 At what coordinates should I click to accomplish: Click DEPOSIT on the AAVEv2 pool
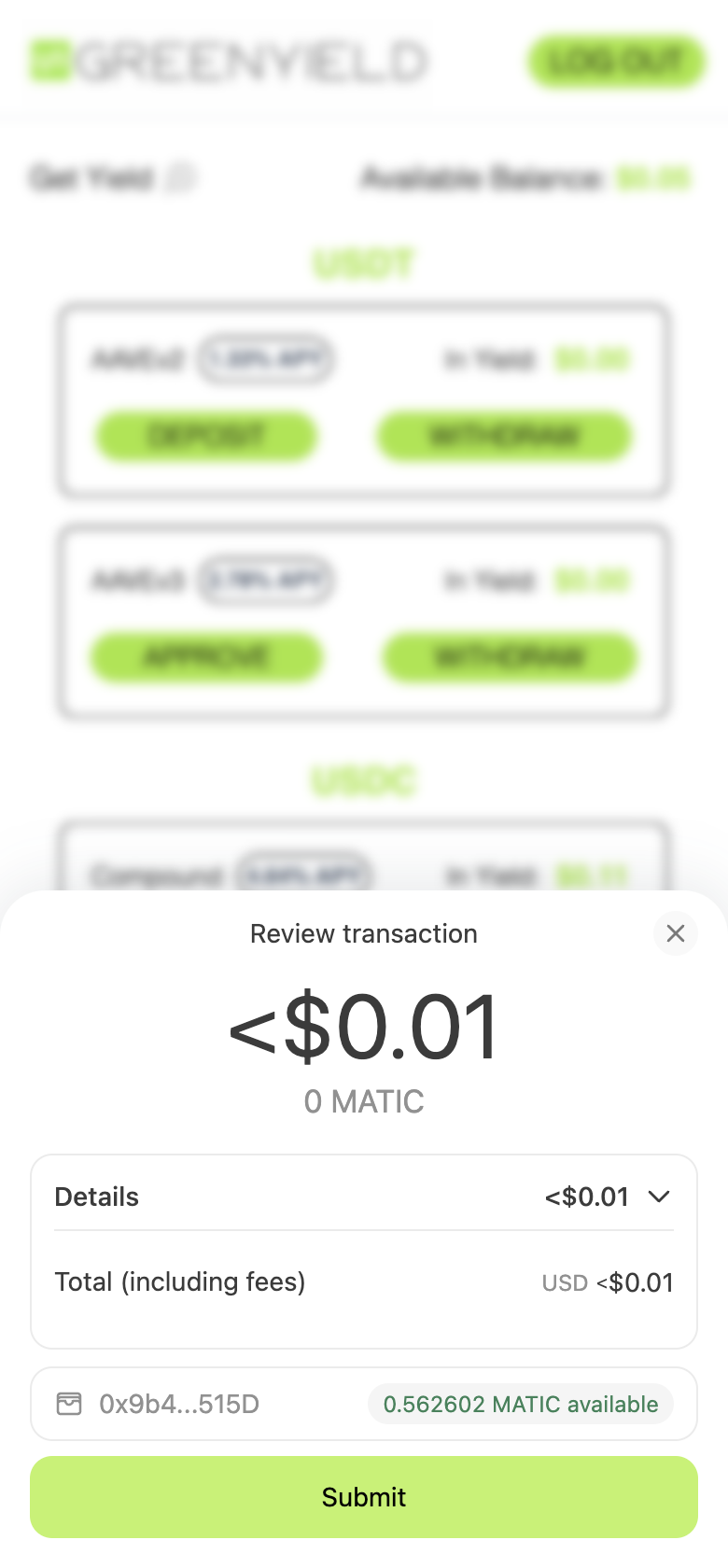tap(205, 436)
